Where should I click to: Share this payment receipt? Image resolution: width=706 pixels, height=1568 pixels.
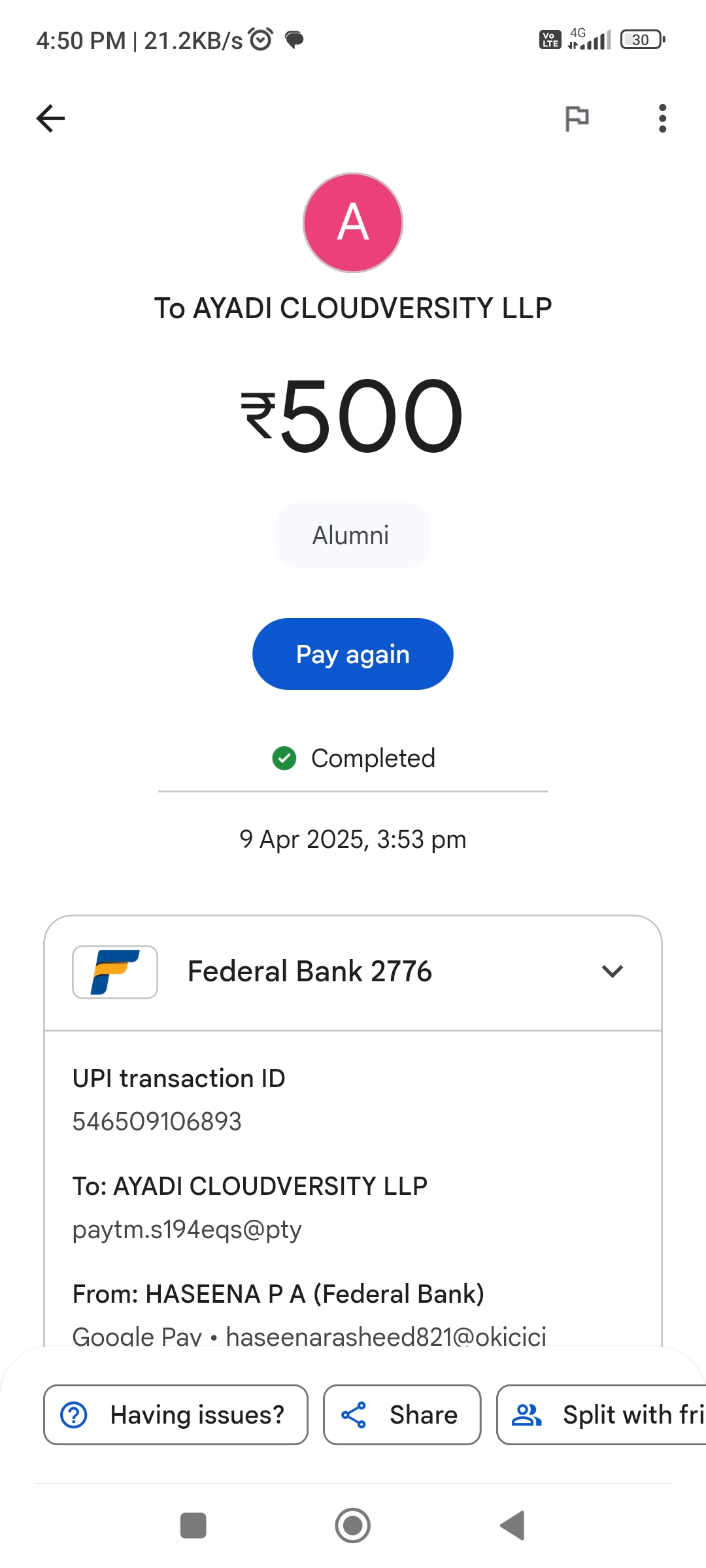pos(402,1414)
